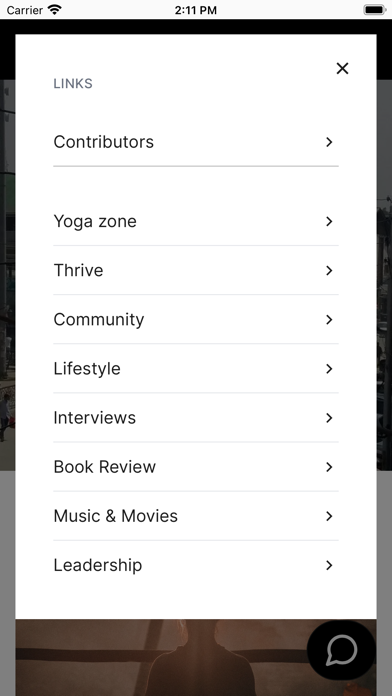Go to Music & Movies
The width and height of the screenshot is (392, 696).
[196, 516]
